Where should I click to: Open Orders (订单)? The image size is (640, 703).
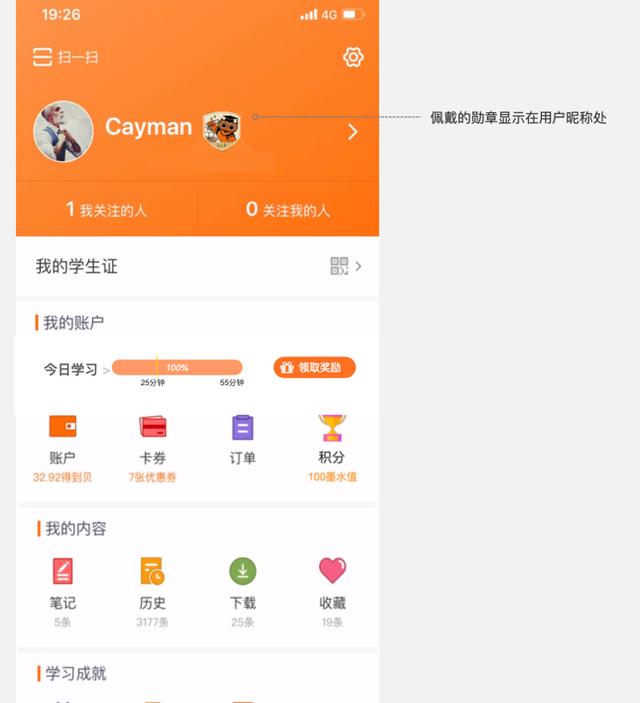242,440
